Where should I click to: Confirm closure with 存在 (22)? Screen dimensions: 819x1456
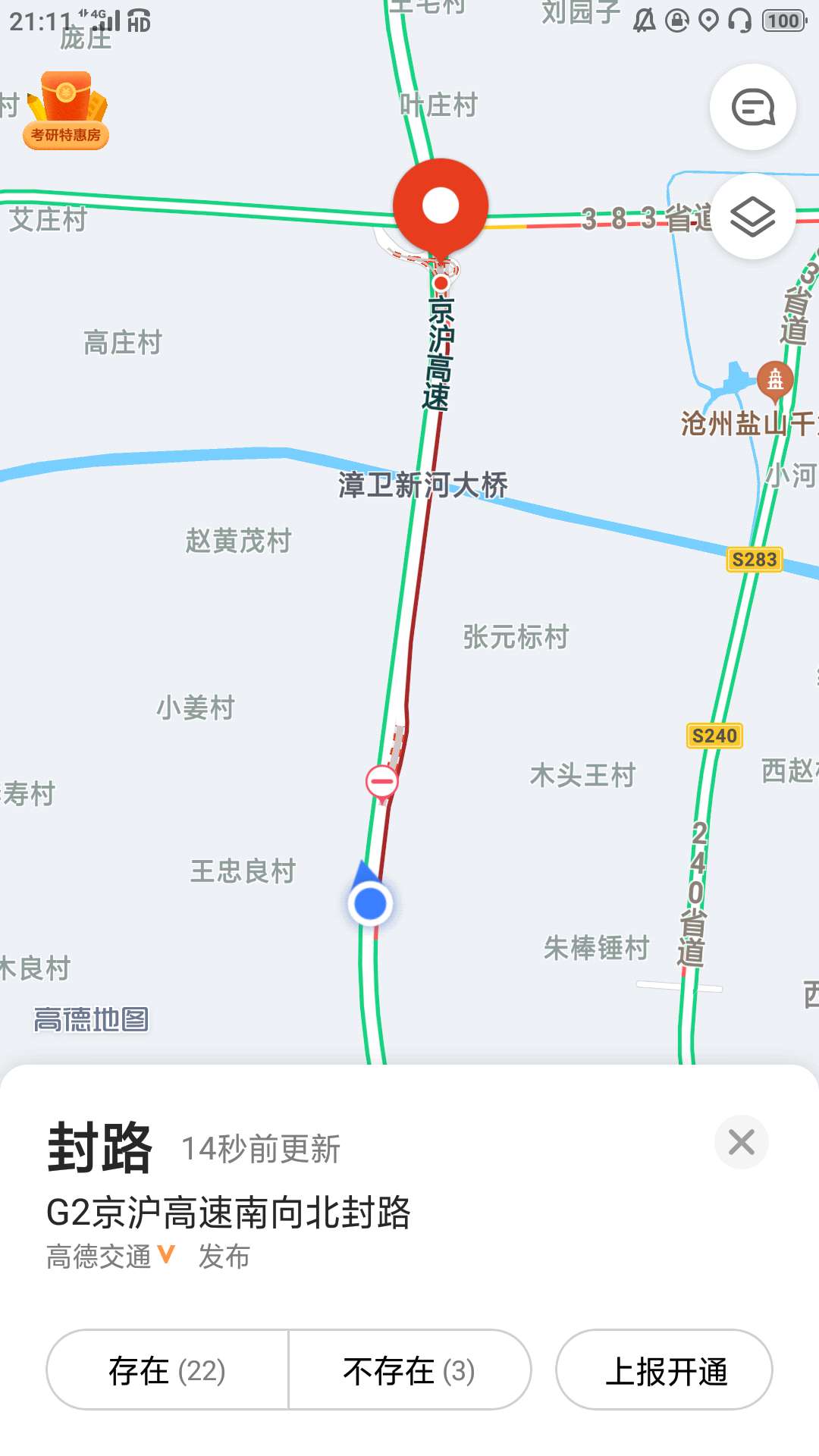coord(168,1370)
